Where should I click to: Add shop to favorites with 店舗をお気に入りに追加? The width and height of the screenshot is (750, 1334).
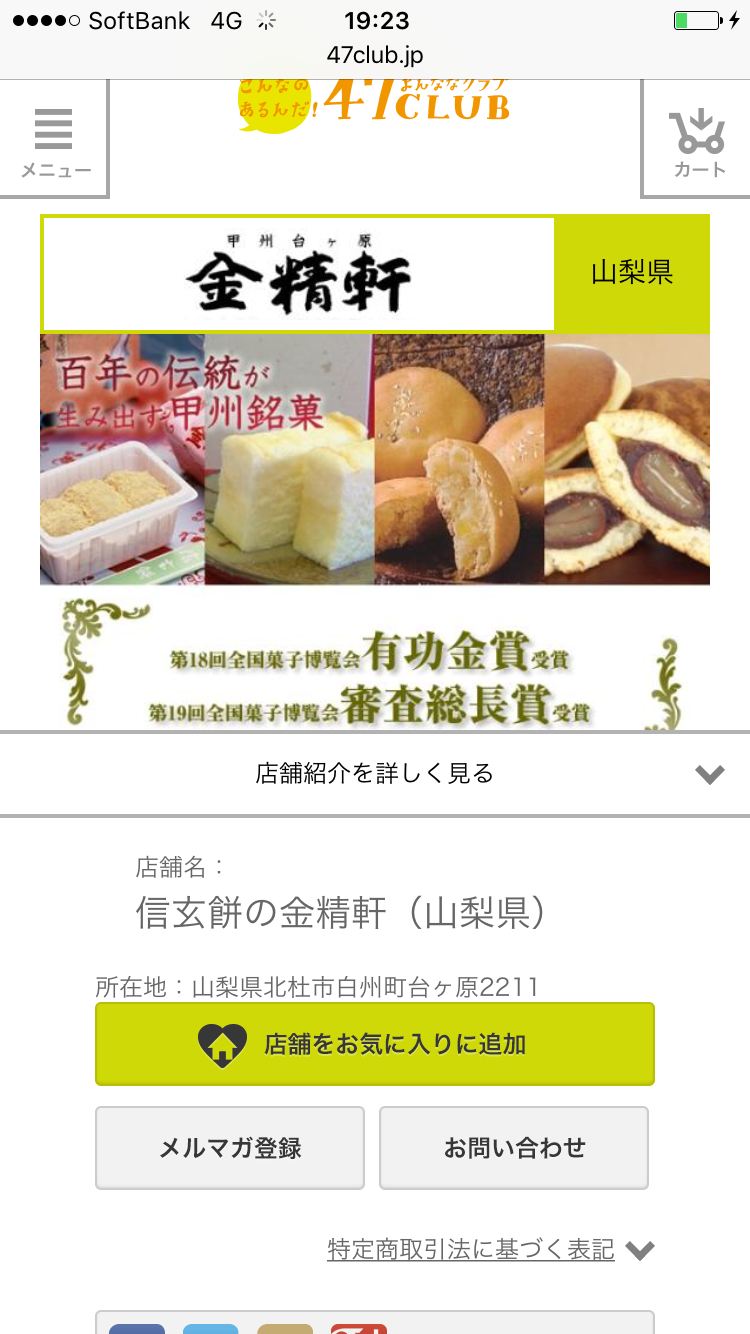point(374,1044)
